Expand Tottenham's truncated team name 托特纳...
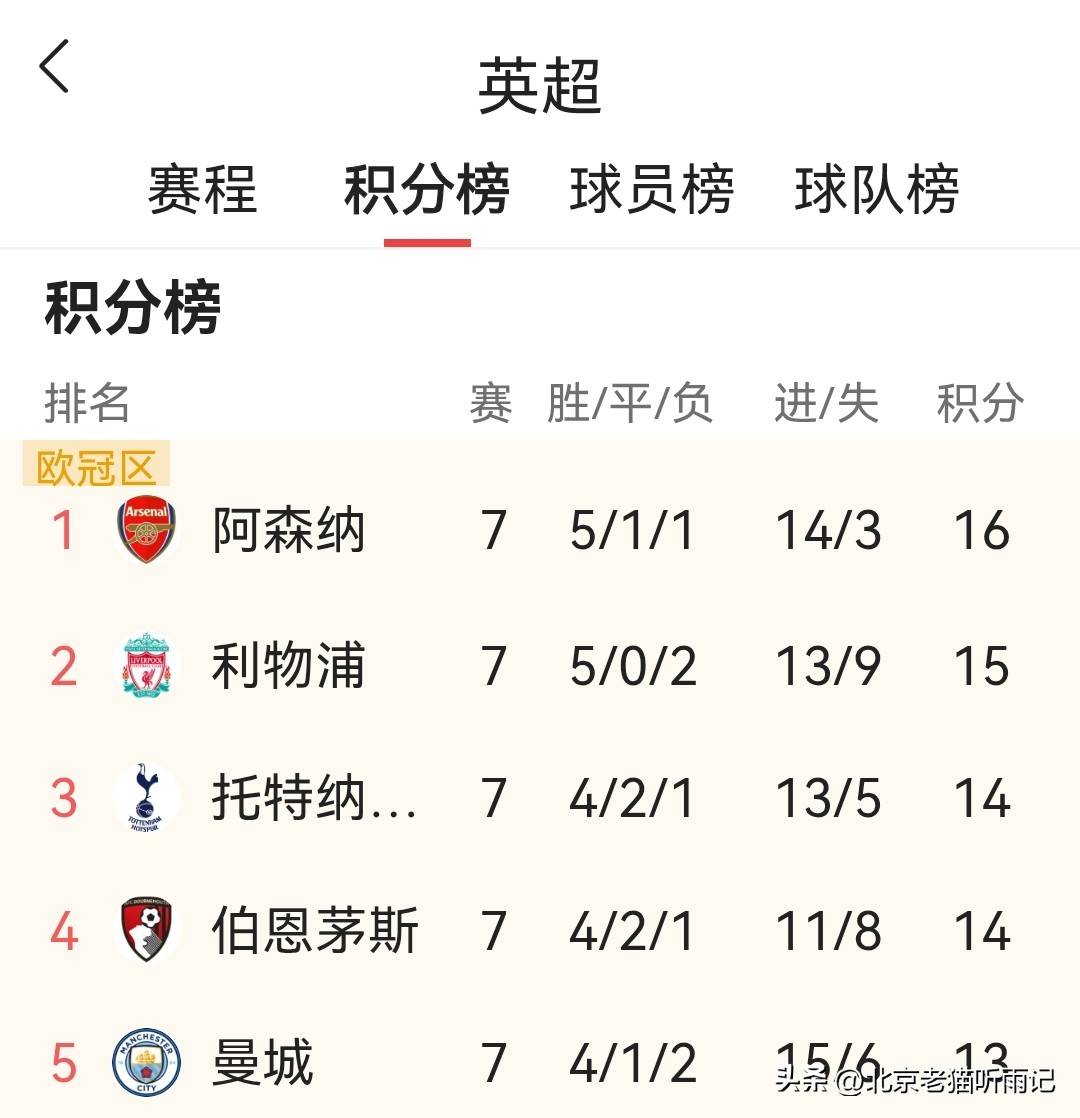Screen dimensions: 1080x1118 click(x=313, y=797)
